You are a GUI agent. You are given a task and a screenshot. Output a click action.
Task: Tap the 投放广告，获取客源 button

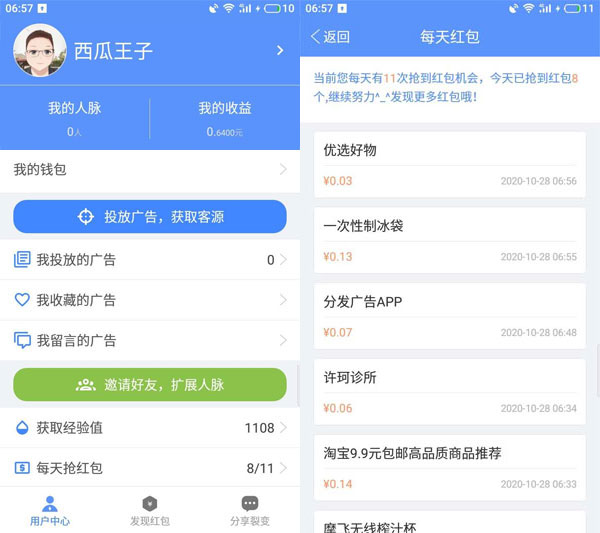pyautogui.click(x=150, y=217)
